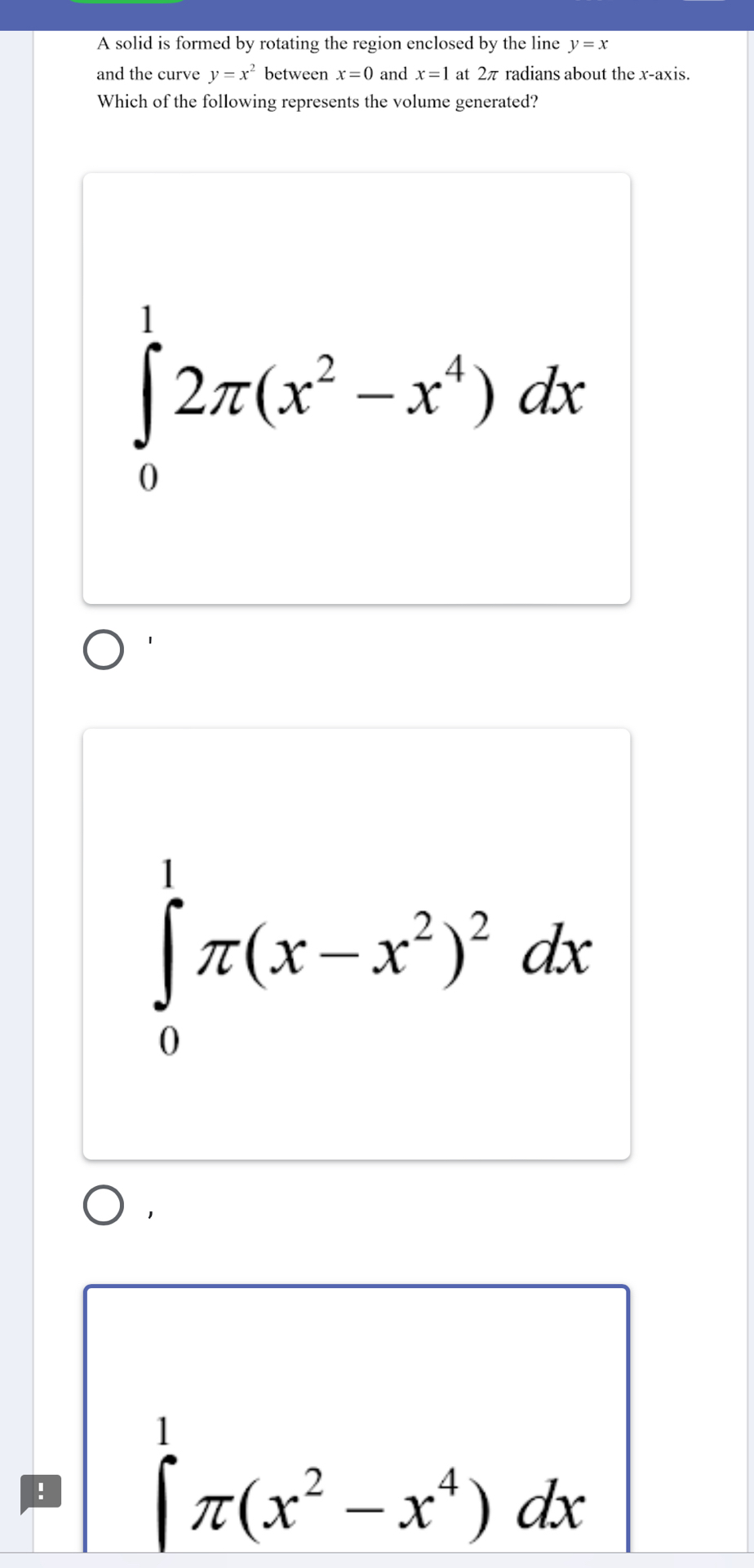Tap the answer card showing ∫π(x−x²)²dx

(x=357, y=944)
